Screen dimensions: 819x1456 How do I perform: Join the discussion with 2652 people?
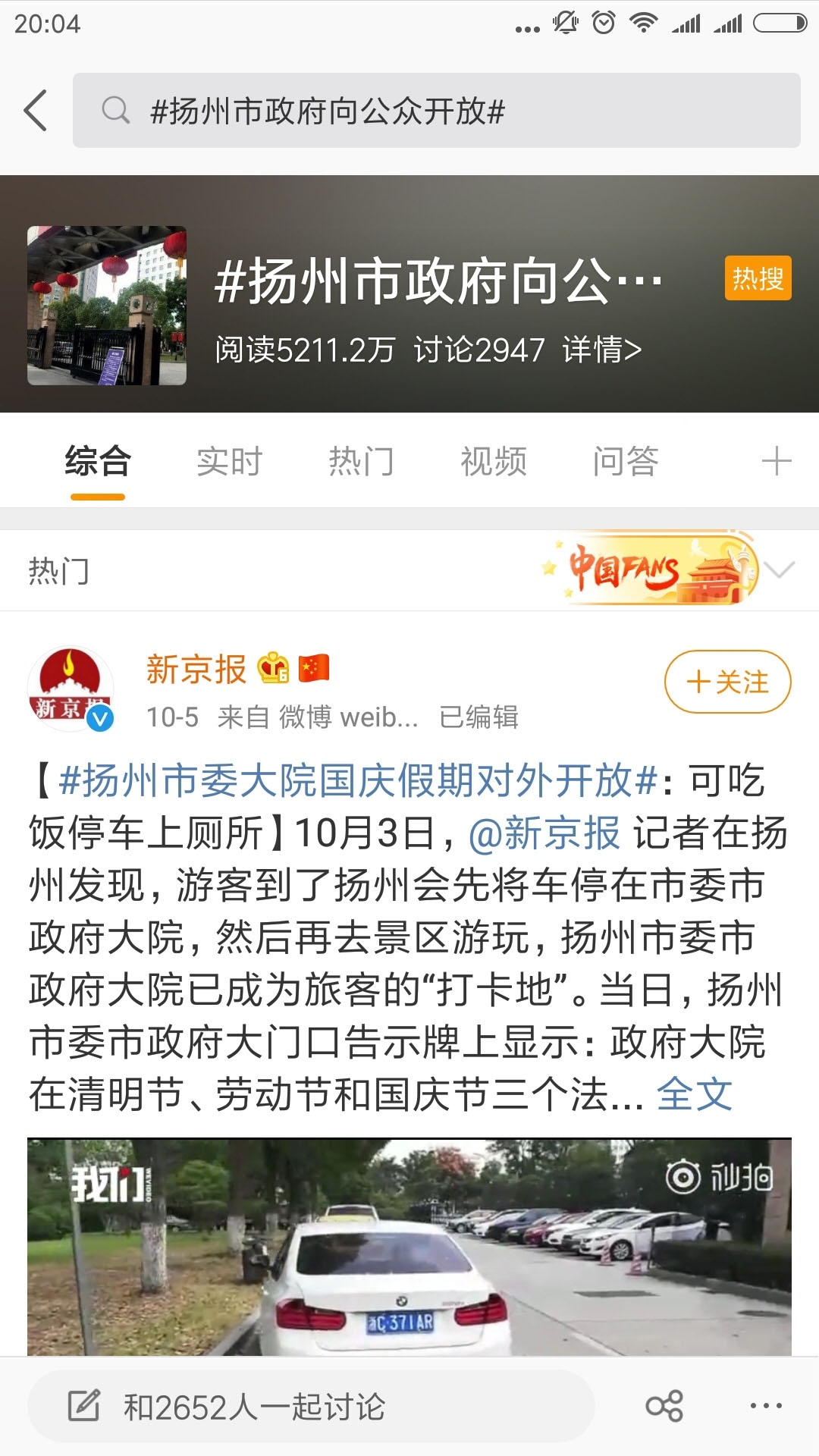[311, 1407]
